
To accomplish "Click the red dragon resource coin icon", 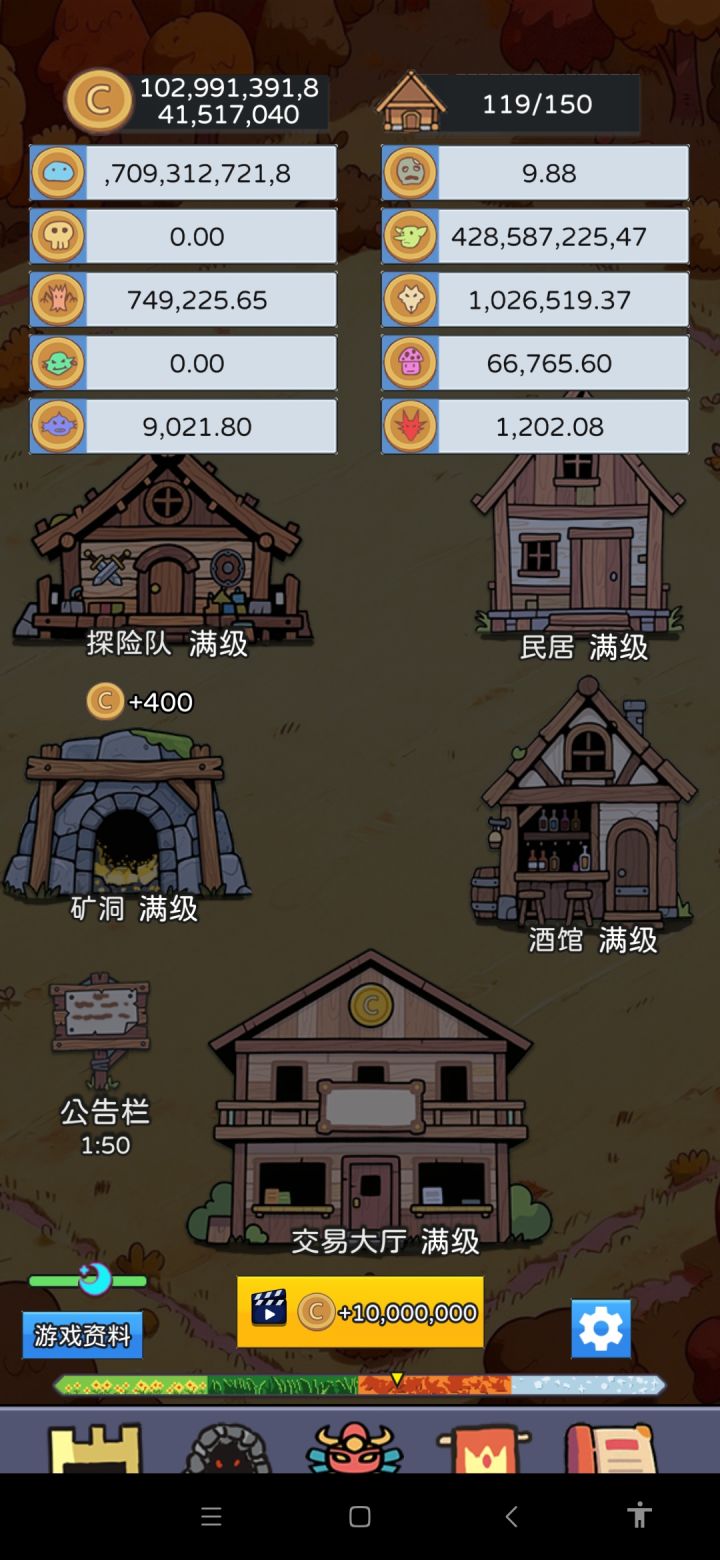I will click(410, 425).
